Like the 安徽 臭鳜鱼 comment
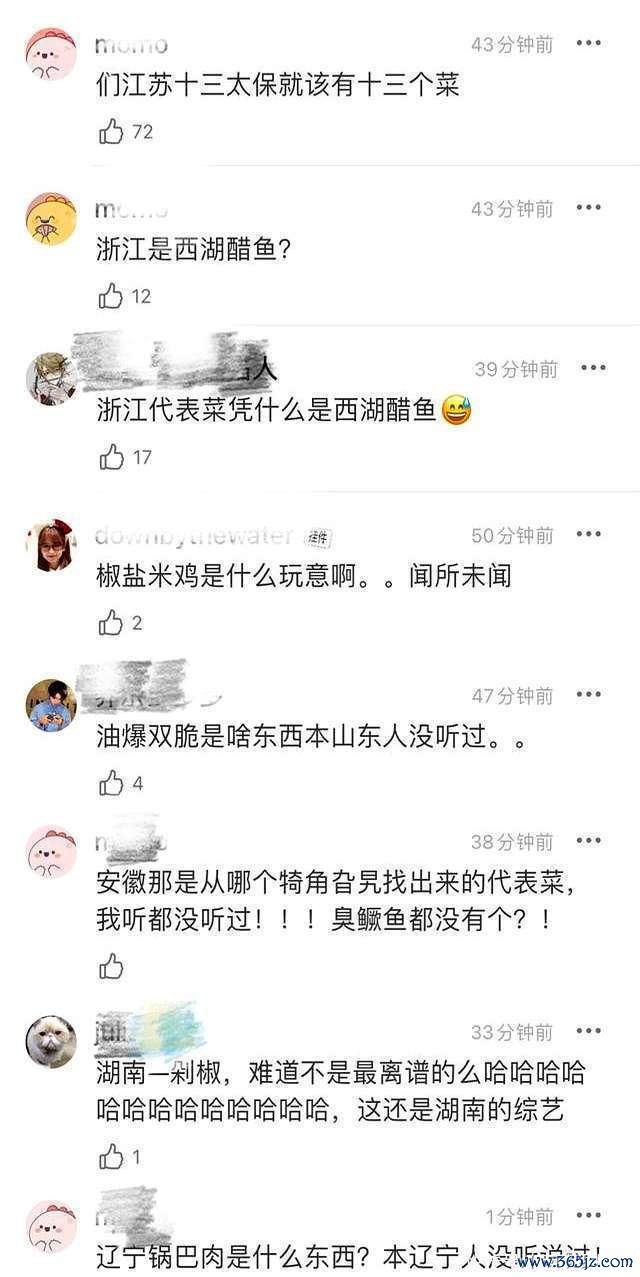 111,966
